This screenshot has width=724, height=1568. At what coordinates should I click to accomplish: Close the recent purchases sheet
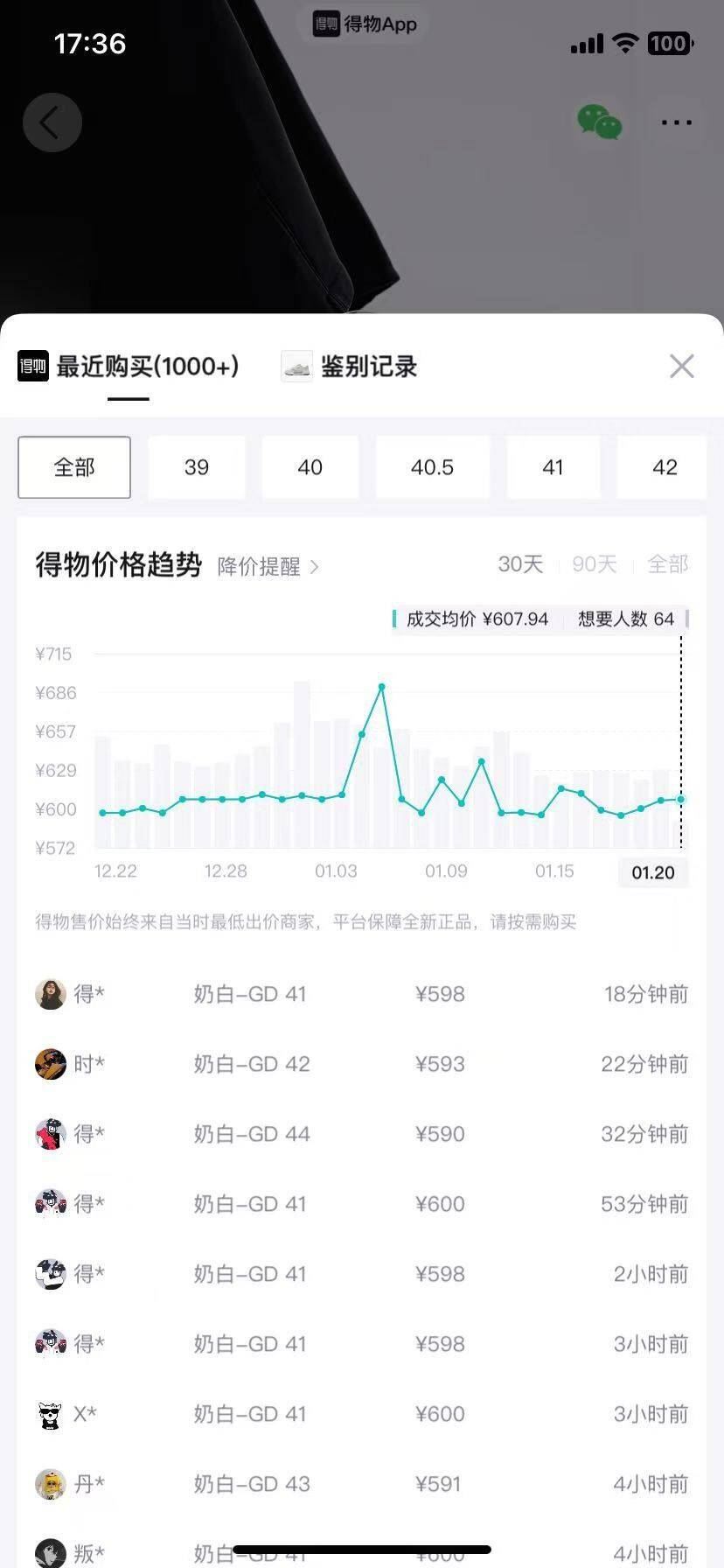(681, 366)
